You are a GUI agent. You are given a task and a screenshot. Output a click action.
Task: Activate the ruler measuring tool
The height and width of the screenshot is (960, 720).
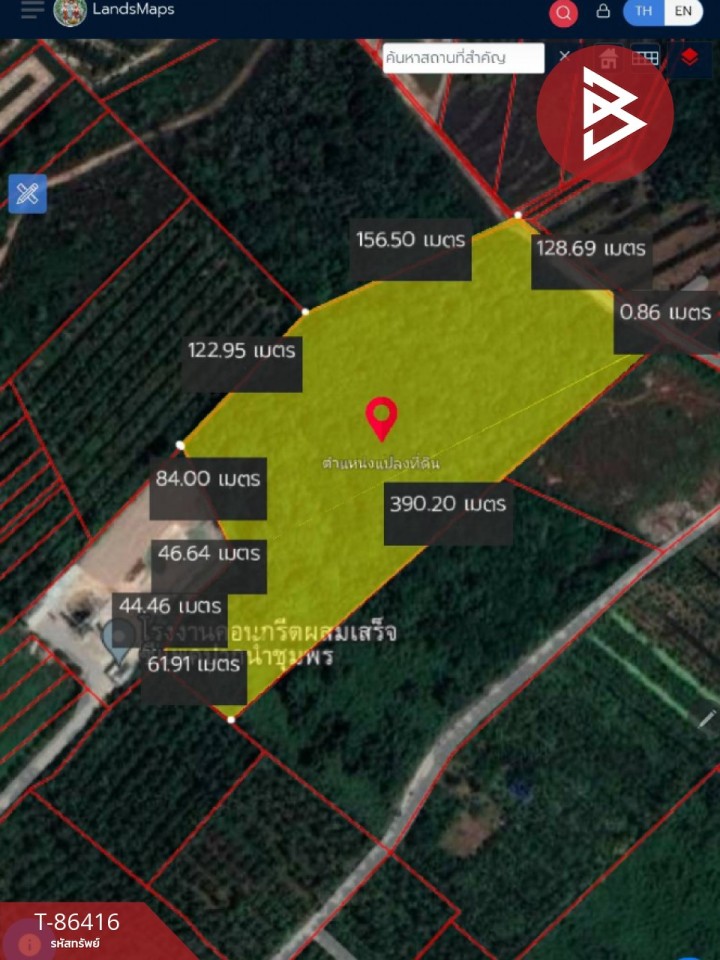click(x=28, y=193)
